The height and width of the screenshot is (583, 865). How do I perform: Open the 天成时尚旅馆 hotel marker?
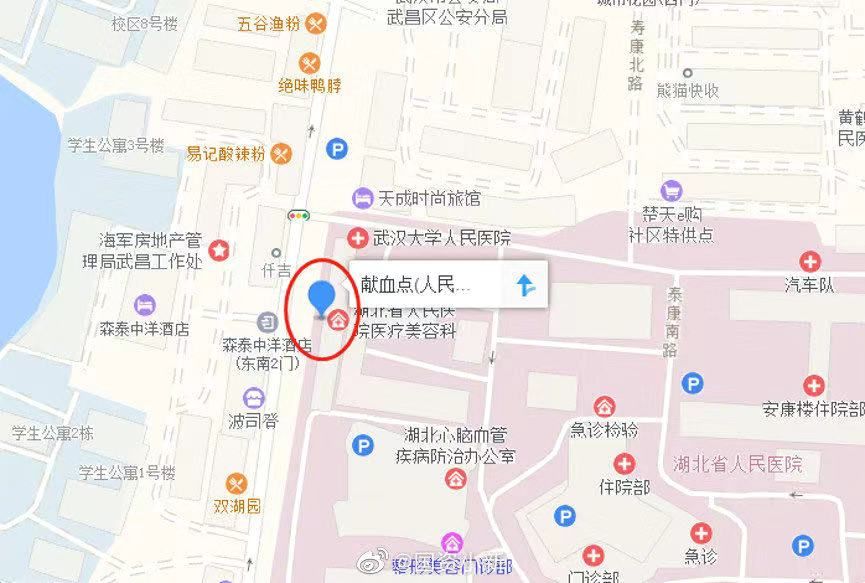pyautogui.click(x=361, y=198)
